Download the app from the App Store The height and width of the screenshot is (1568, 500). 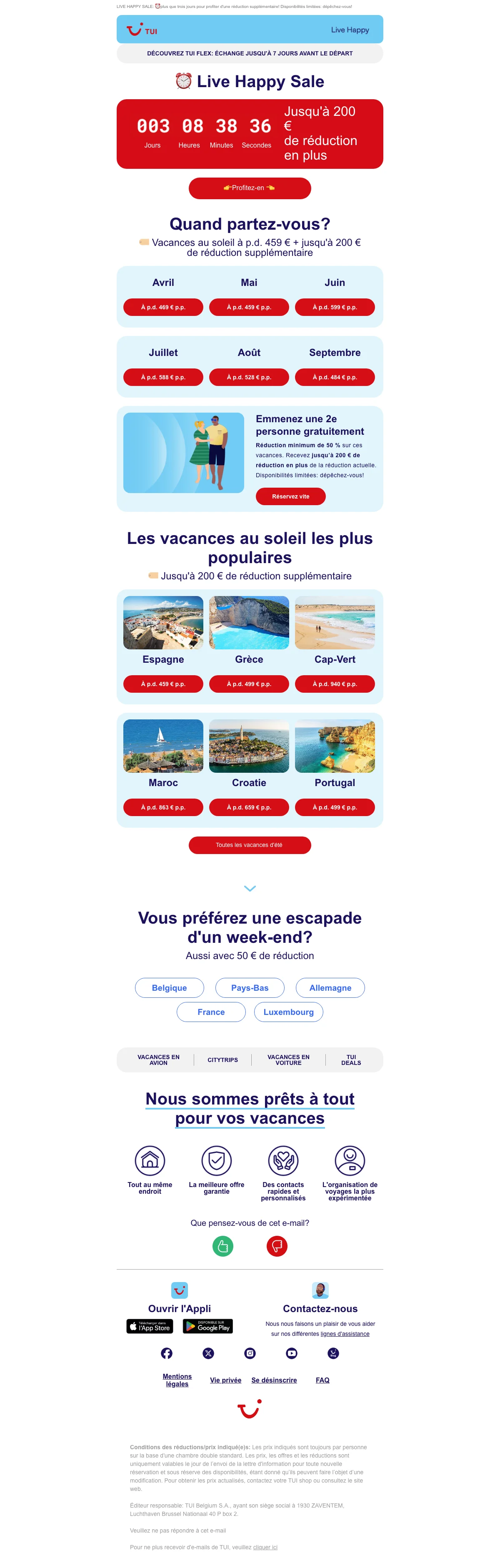pos(150,1326)
